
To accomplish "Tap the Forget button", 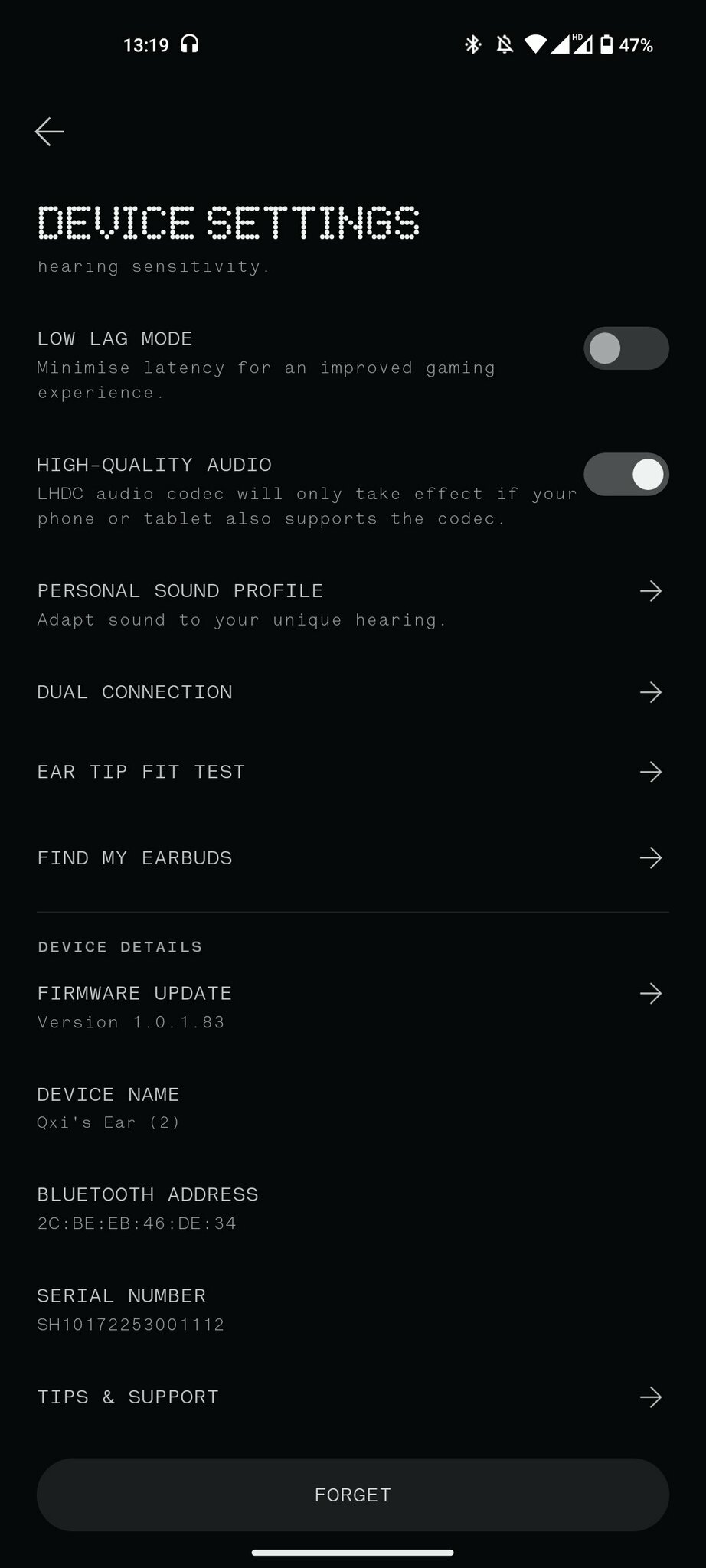I will [353, 1494].
